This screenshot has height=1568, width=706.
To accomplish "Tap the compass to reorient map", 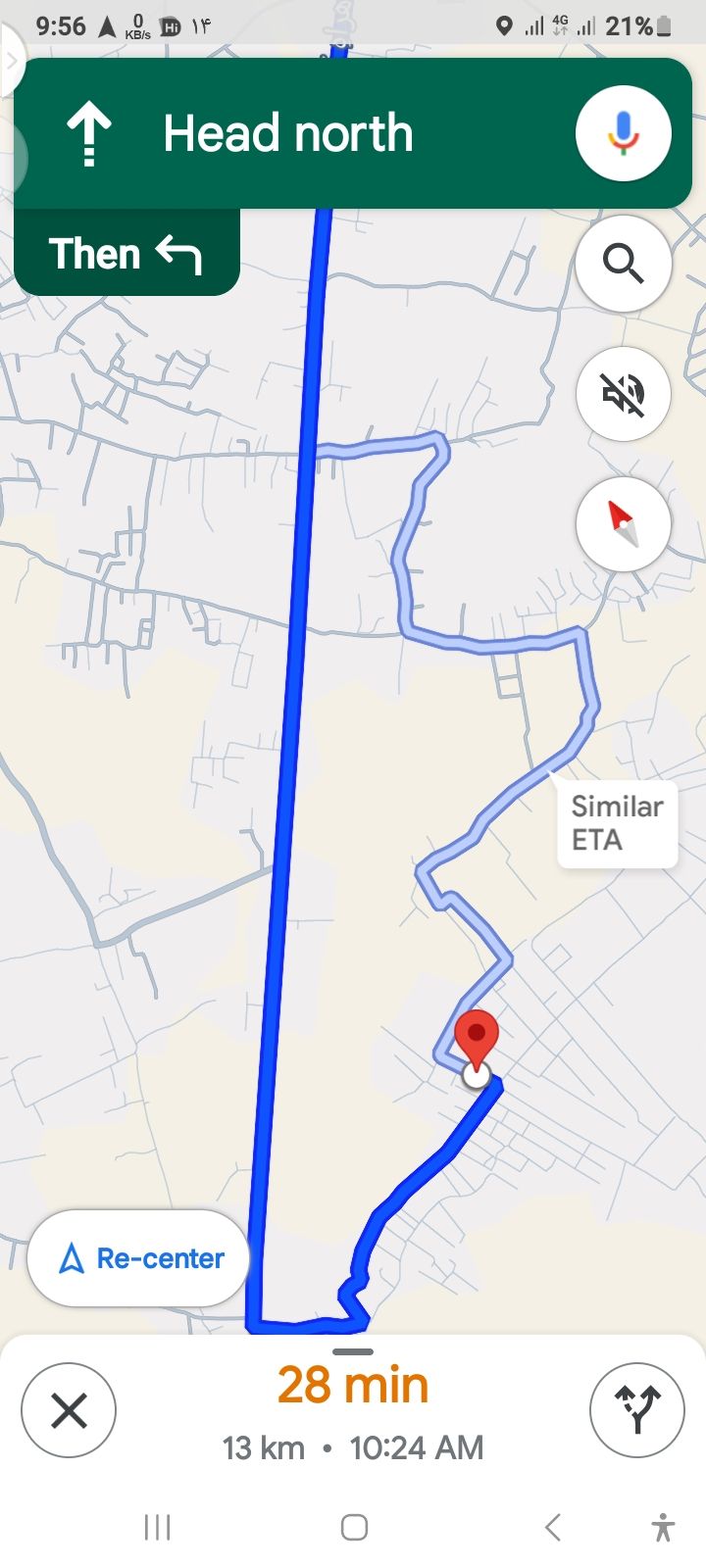I will click(623, 524).
